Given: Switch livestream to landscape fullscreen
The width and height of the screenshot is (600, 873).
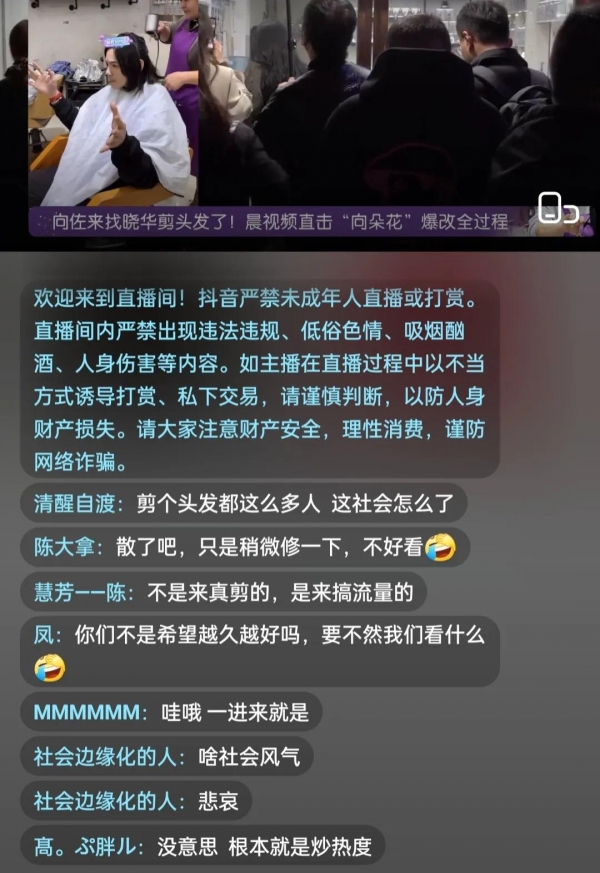Looking at the screenshot, I should coord(557,207).
